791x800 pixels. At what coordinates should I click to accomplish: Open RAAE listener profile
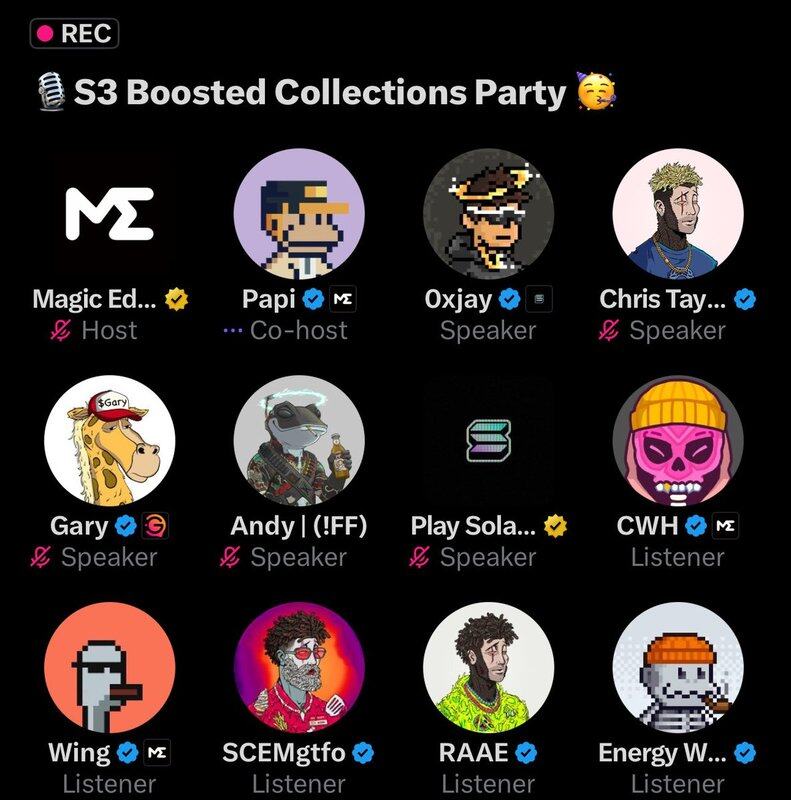click(x=488, y=668)
